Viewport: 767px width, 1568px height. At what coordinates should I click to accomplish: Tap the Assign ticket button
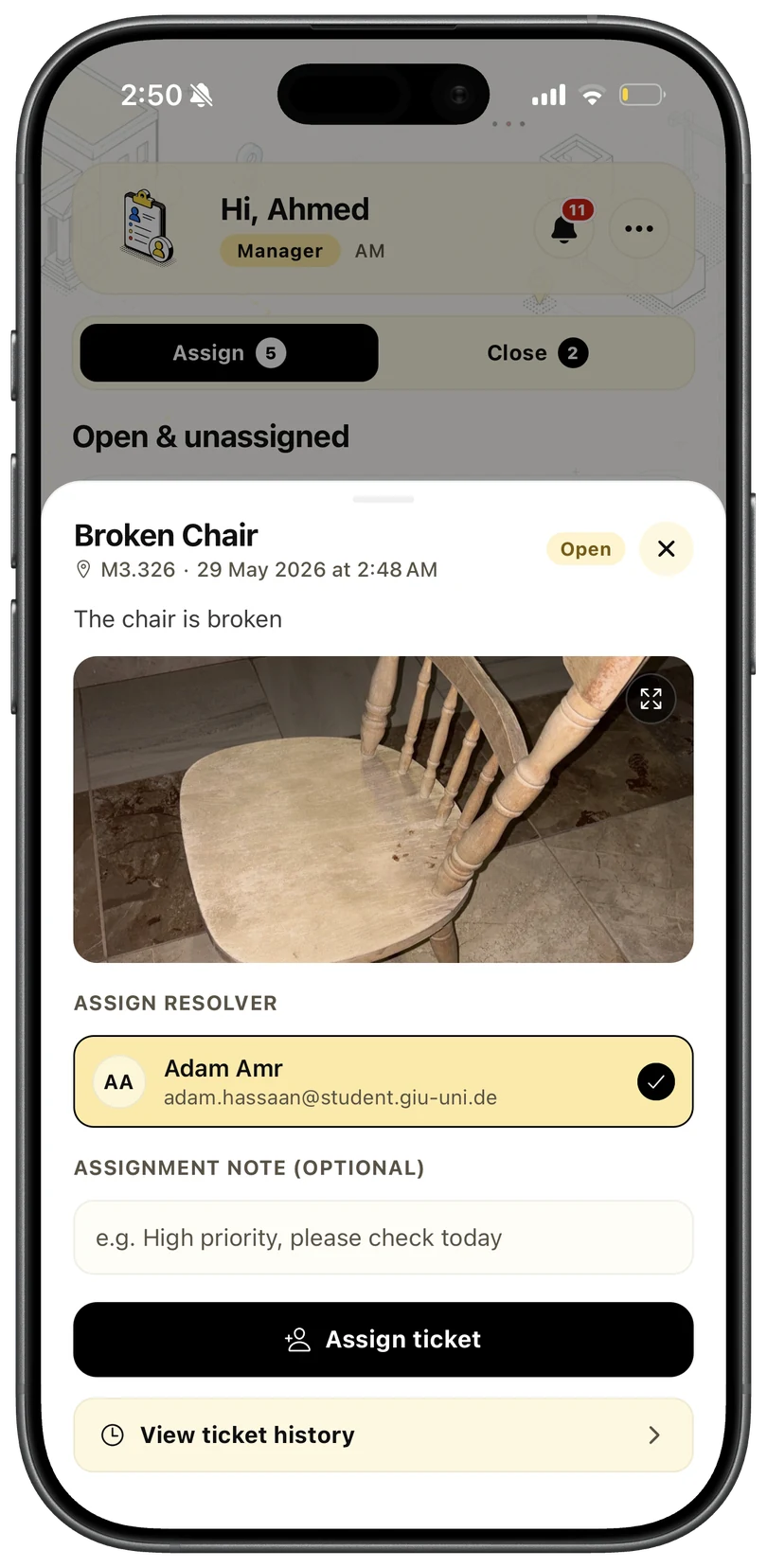383,1340
